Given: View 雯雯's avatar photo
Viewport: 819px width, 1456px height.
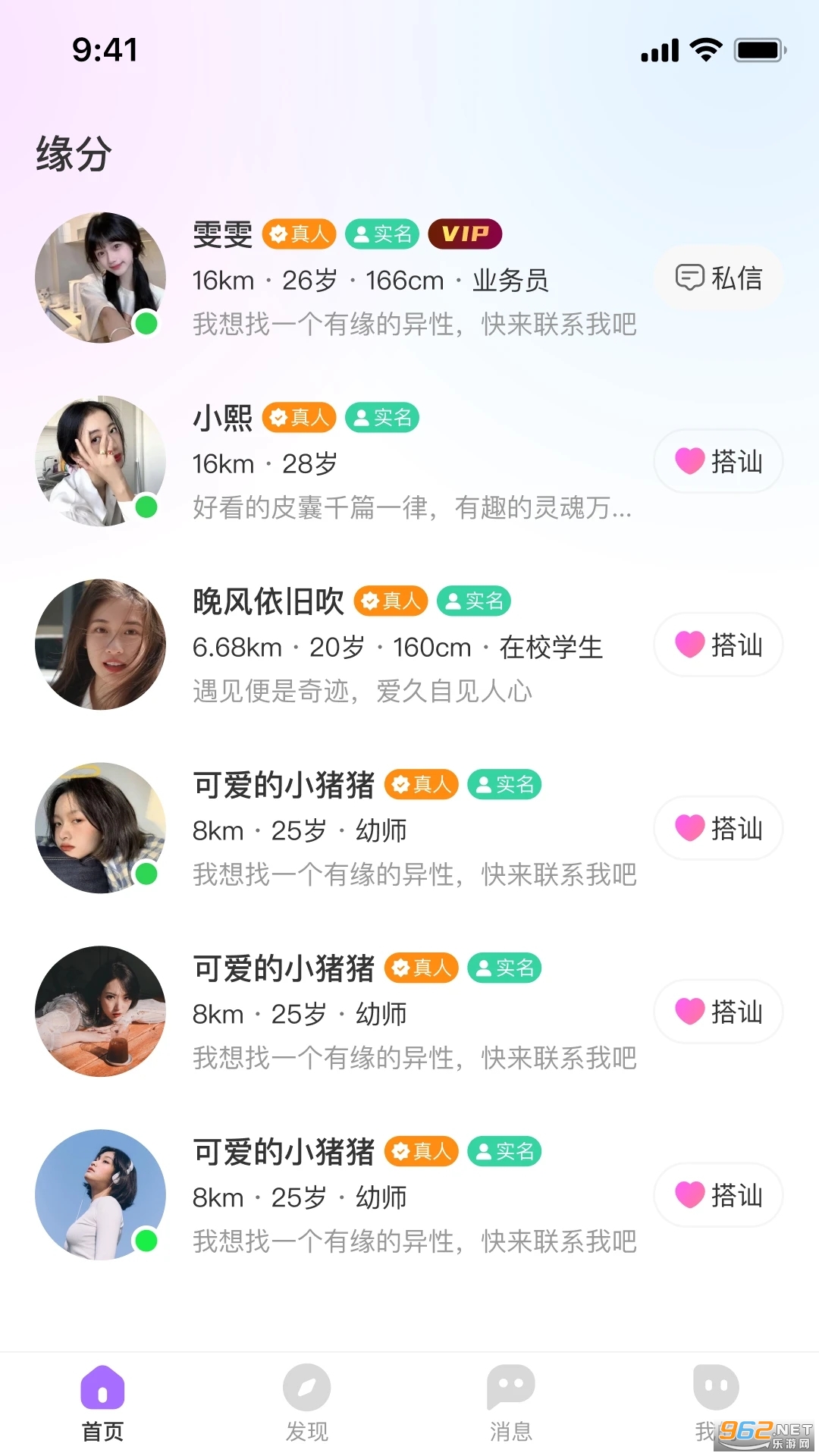Looking at the screenshot, I should [x=100, y=278].
